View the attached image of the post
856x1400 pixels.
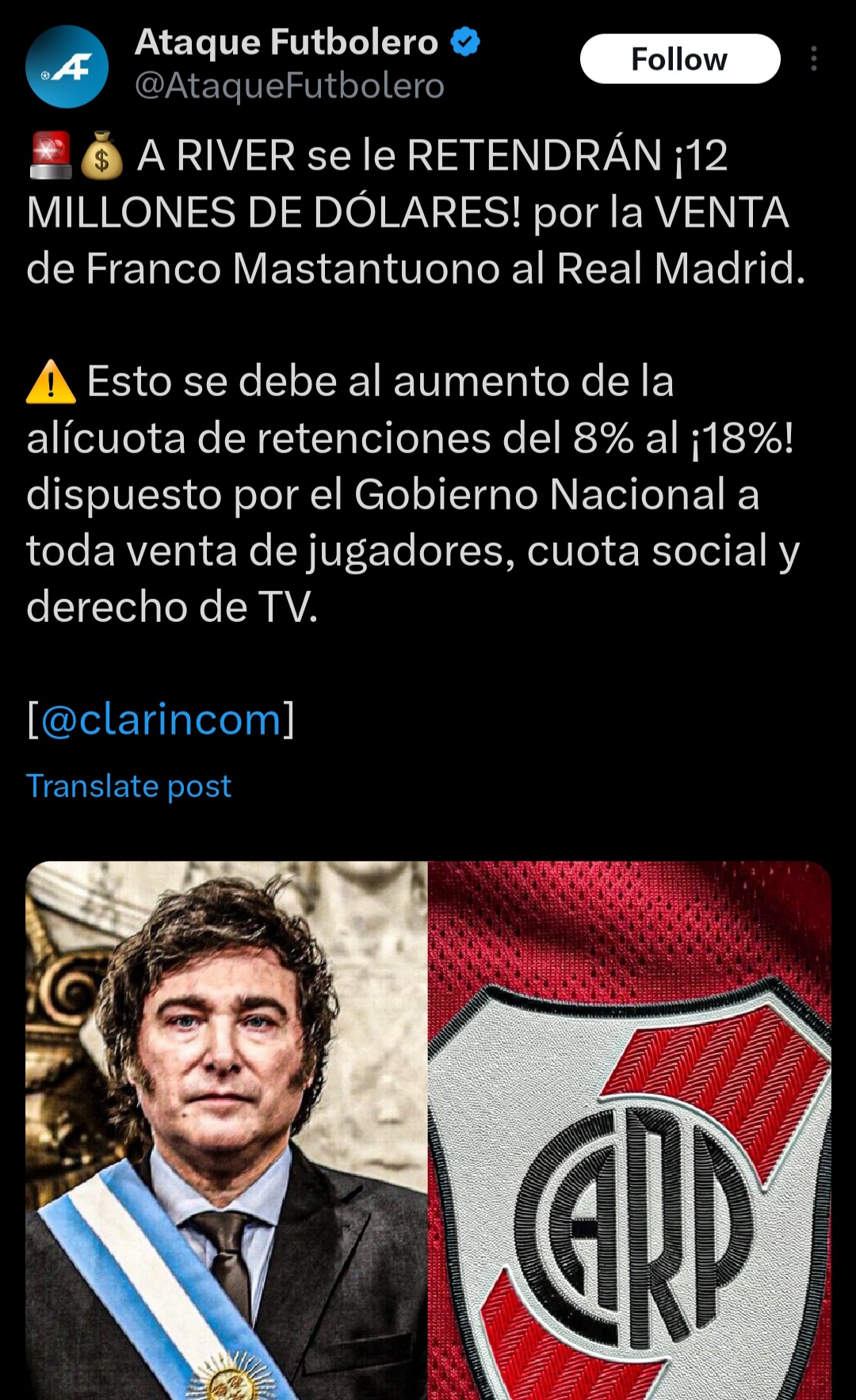pos(428,1131)
